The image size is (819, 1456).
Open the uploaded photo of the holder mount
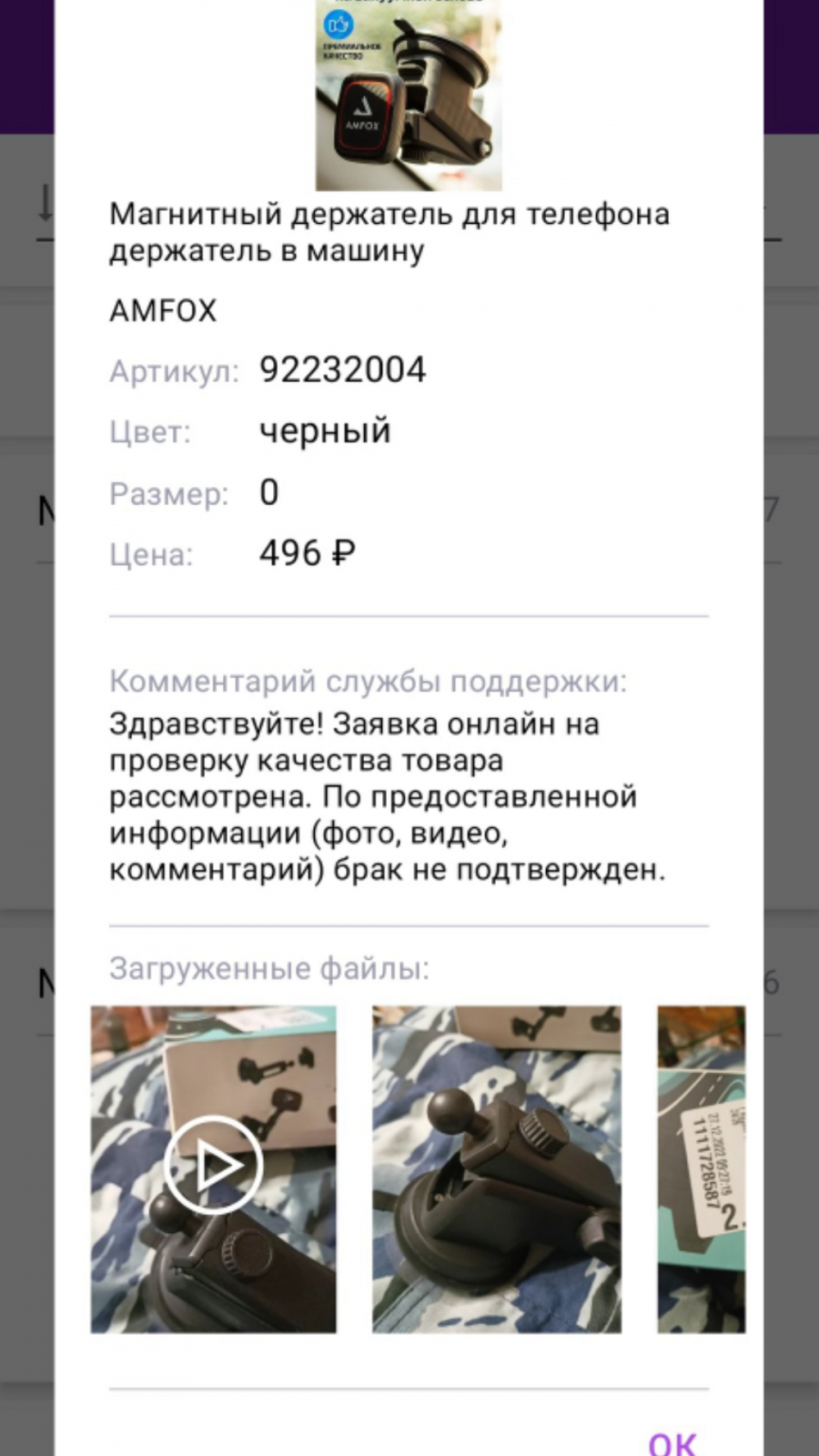click(497, 1168)
